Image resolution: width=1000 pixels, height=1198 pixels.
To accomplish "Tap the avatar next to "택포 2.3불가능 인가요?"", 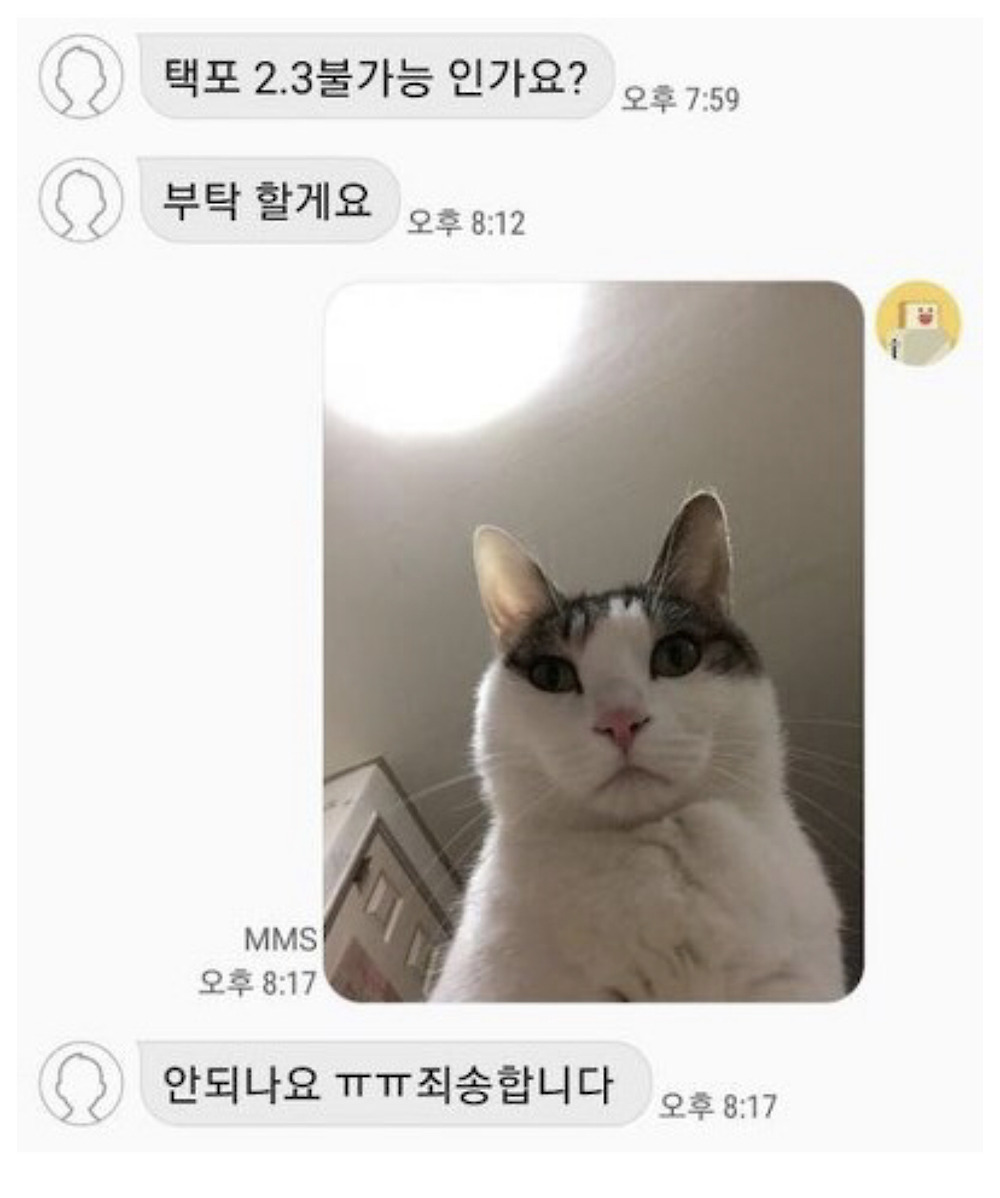I will tap(81, 76).
